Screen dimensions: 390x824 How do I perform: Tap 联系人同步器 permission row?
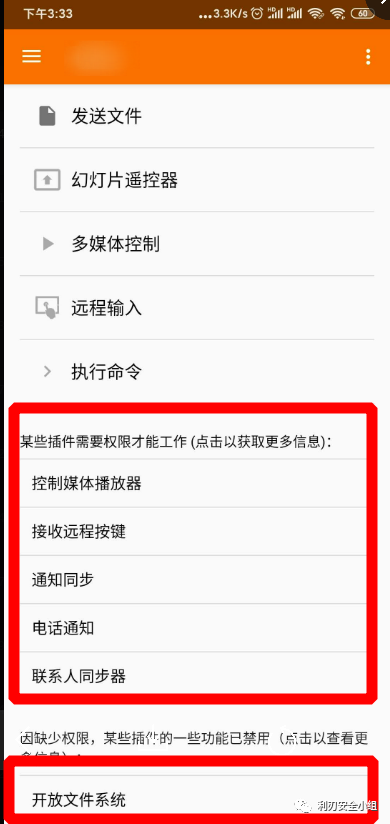(193, 676)
